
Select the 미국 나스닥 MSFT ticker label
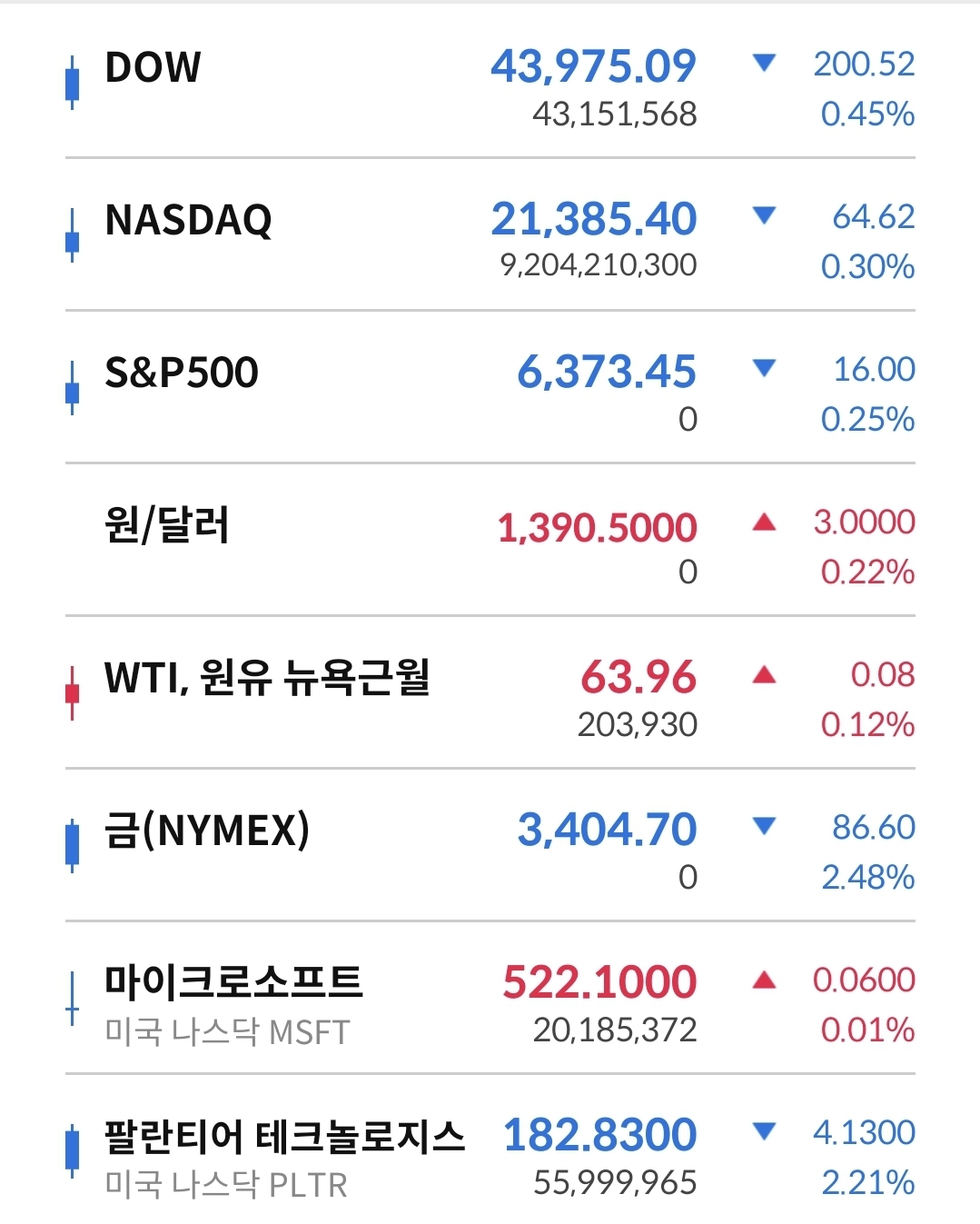(227, 1030)
